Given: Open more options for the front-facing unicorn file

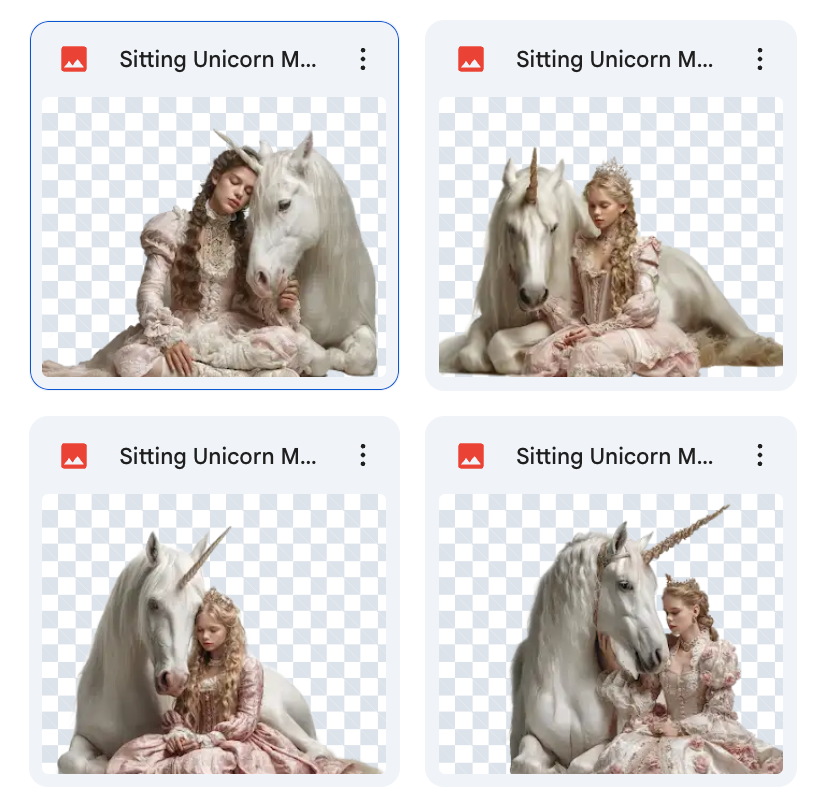Looking at the screenshot, I should (760, 59).
